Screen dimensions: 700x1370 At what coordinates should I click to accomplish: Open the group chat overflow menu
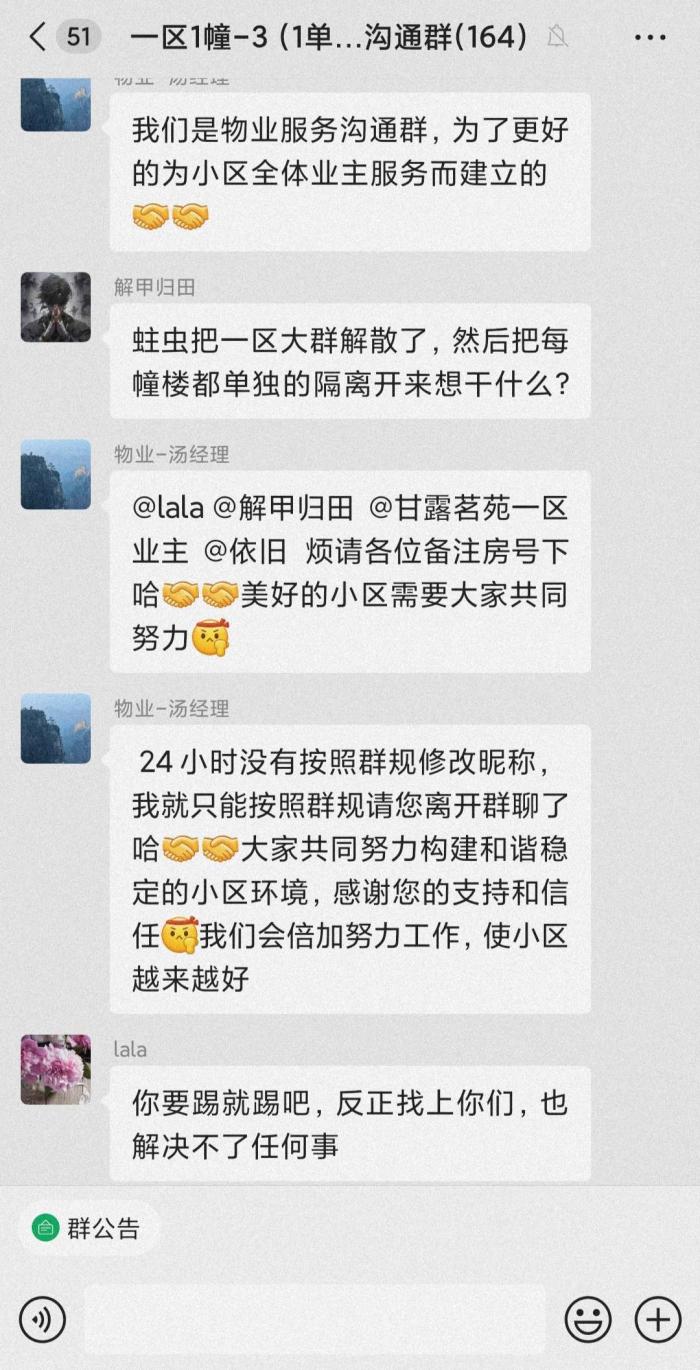tap(650, 38)
